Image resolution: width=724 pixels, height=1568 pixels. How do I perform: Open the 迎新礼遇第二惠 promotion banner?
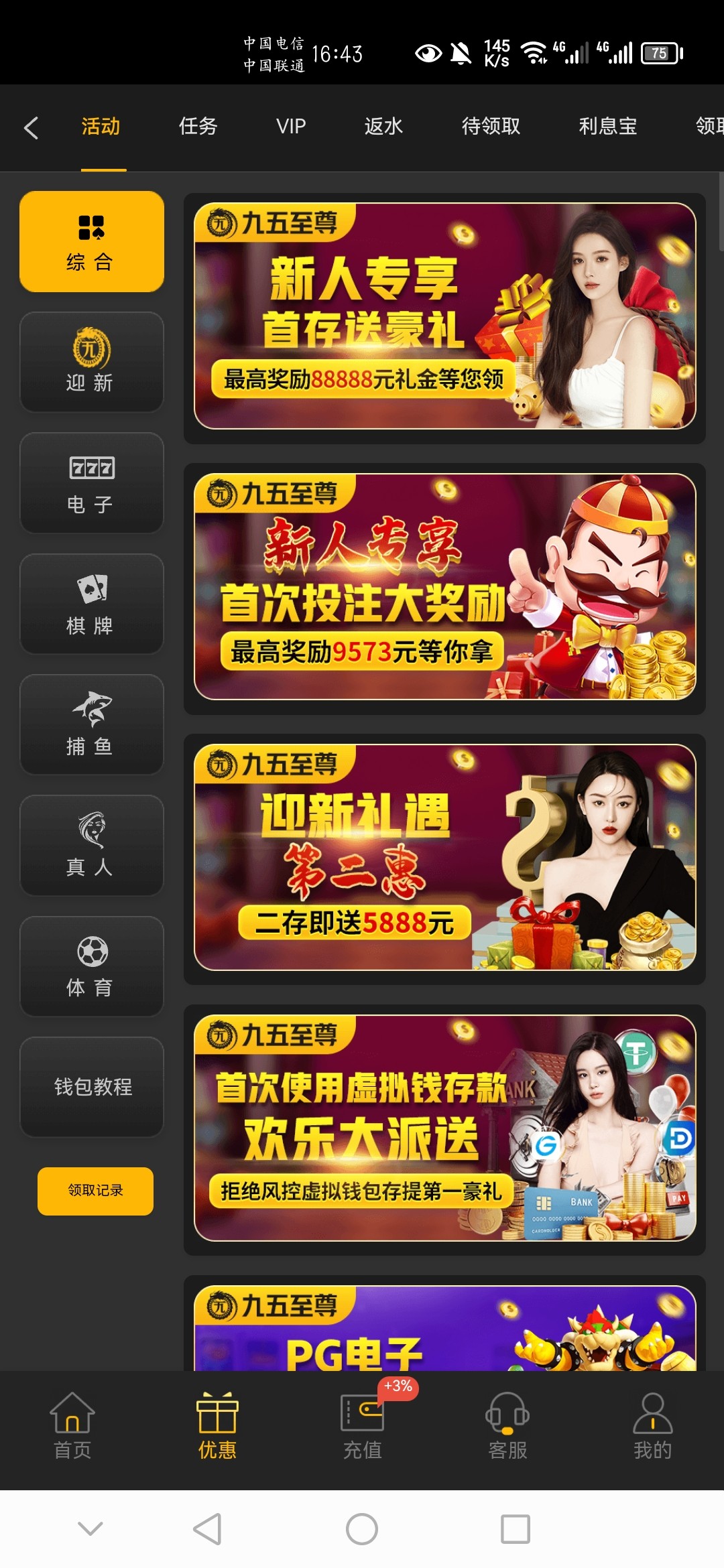click(x=444, y=858)
